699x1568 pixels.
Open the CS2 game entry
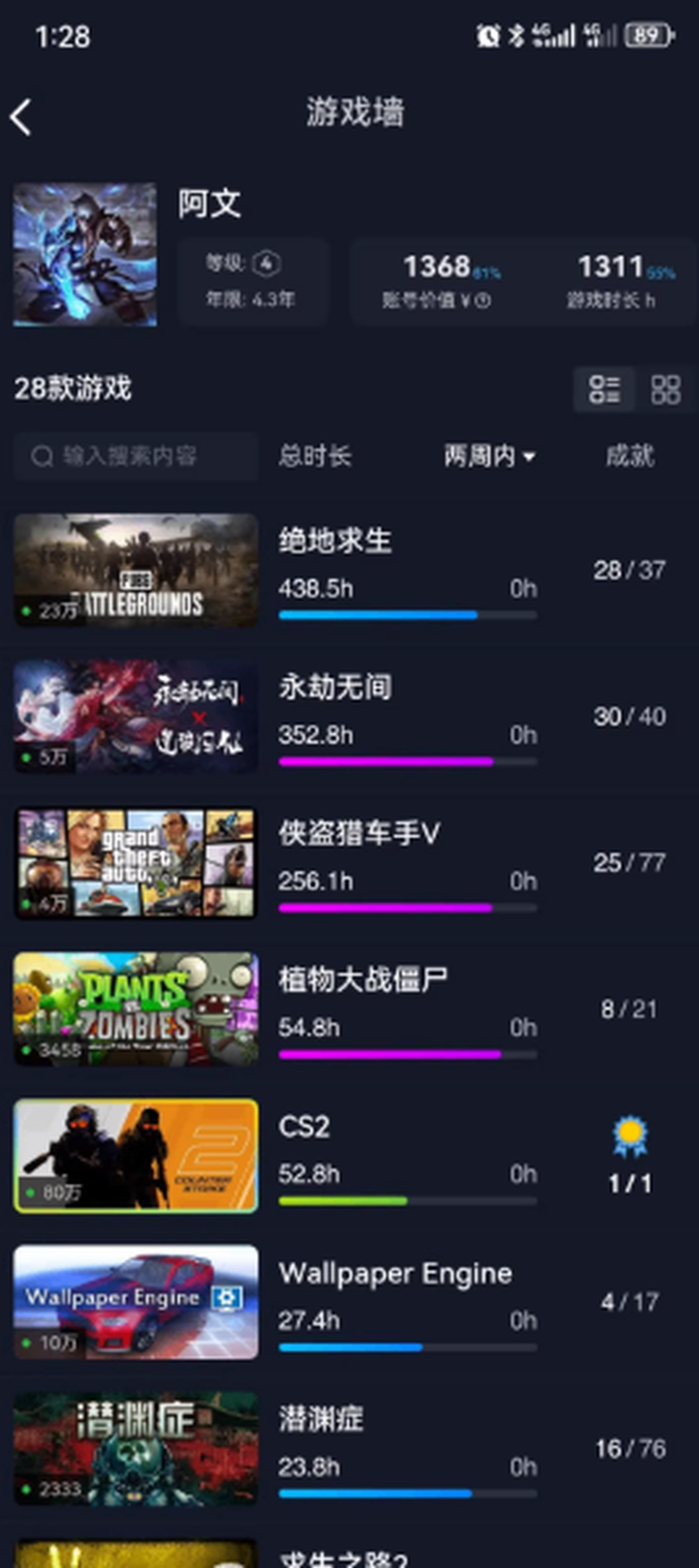pyautogui.click(x=304, y=1126)
